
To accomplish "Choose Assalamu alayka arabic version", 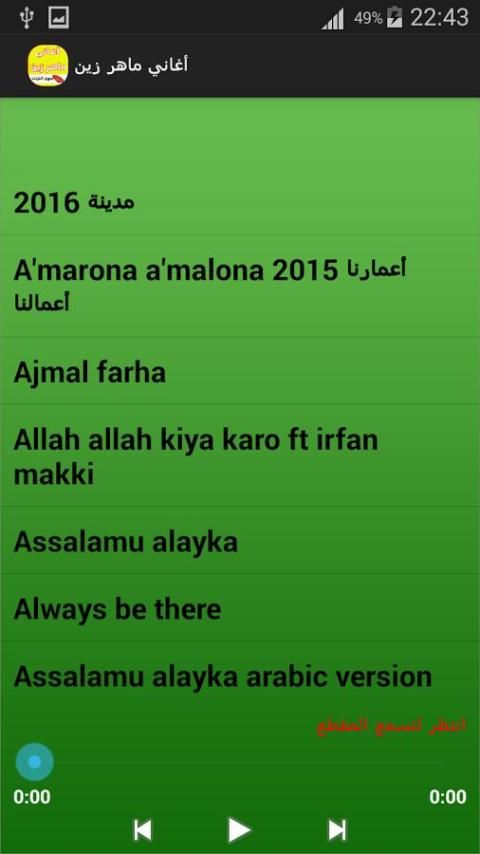I will pyautogui.click(x=240, y=676).
